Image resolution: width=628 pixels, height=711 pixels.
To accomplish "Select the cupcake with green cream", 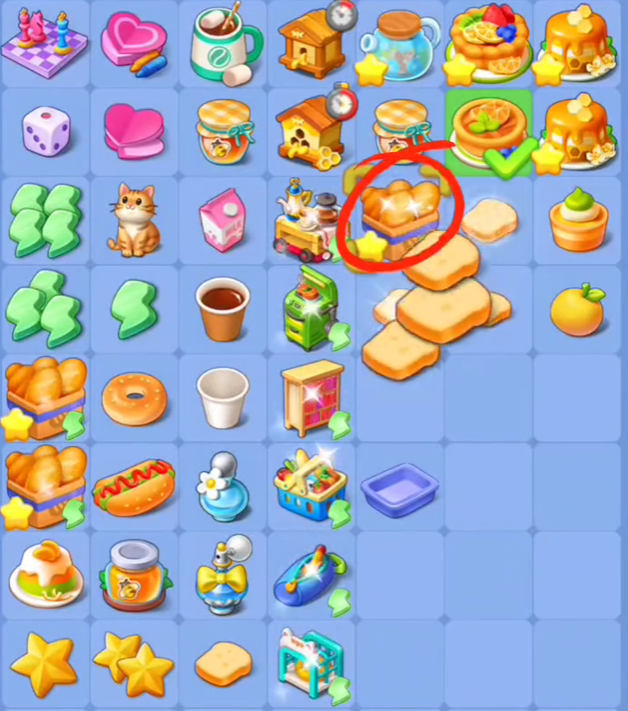I will [x=577, y=219].
